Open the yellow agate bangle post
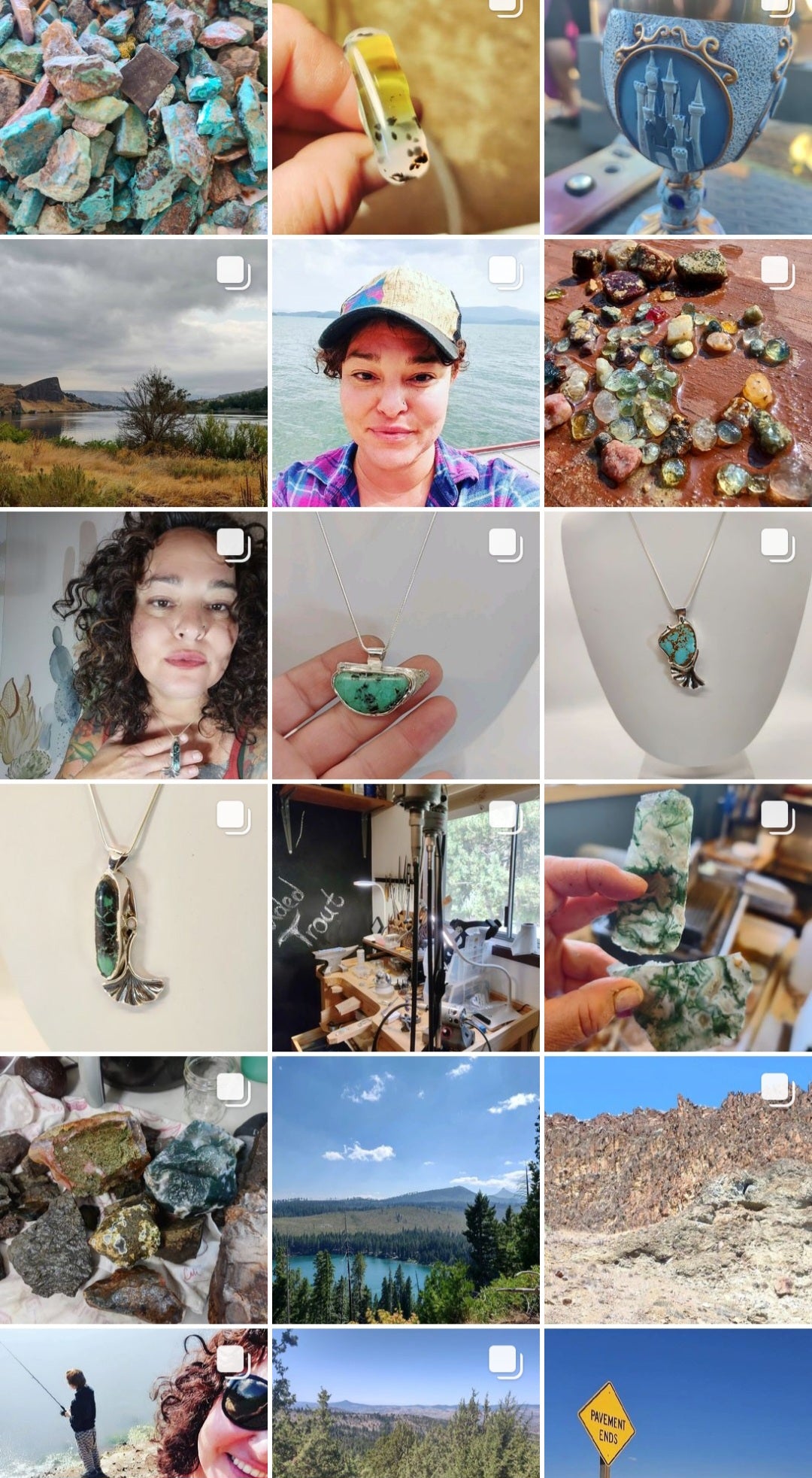Image resolution: width=812 pixels, height=1478 pixels. coord(405,117)
